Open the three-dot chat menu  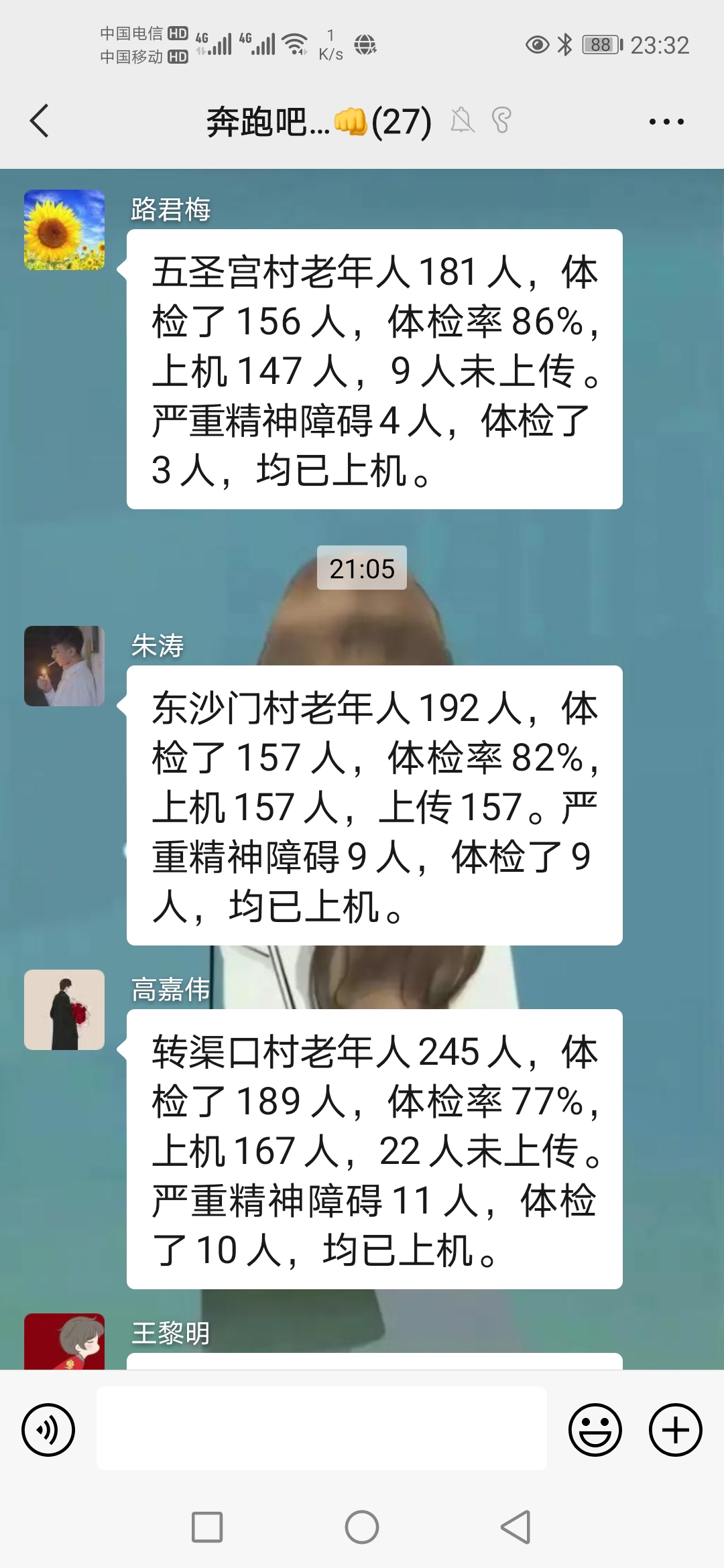(666, 121)
